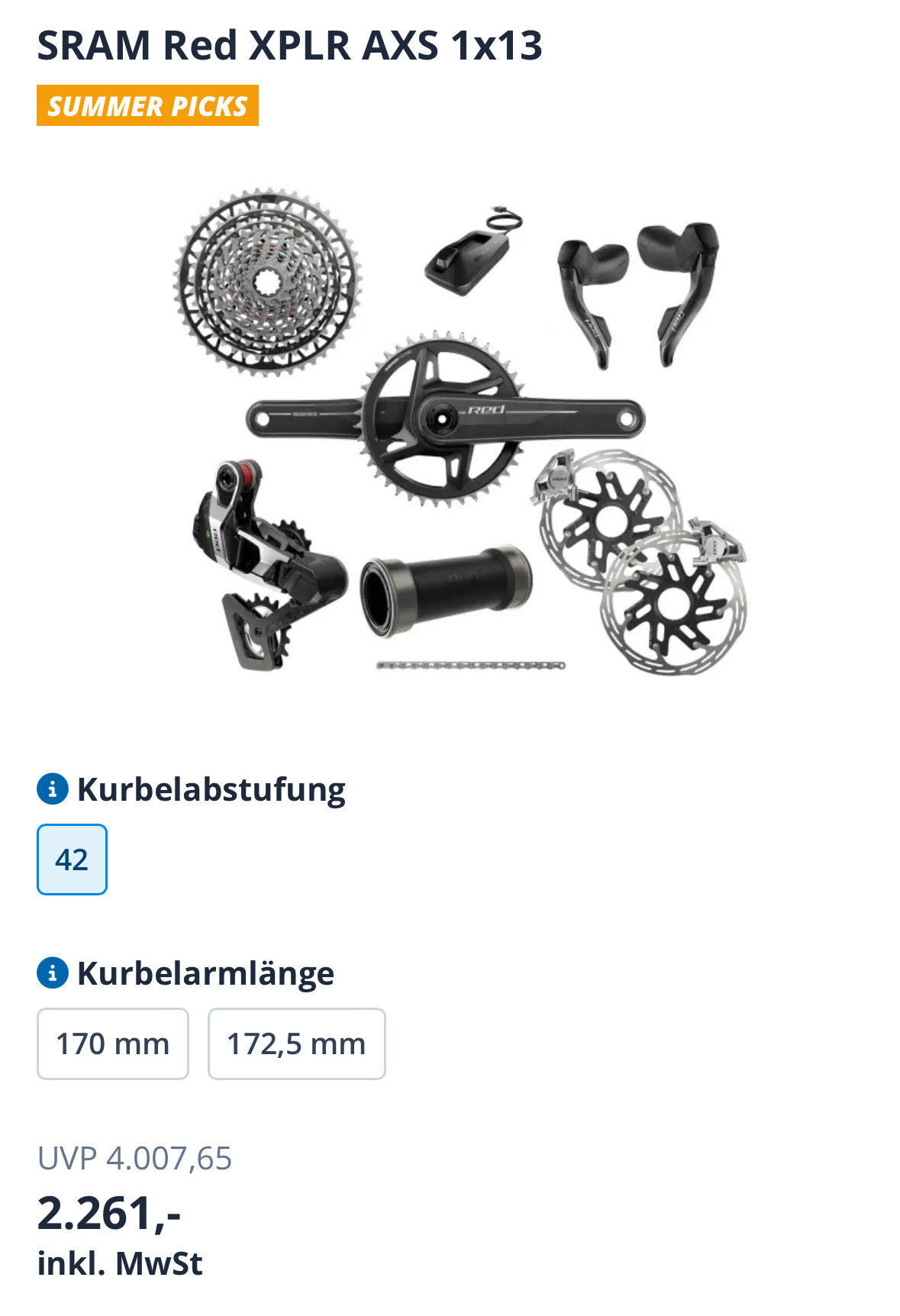This screenshot has width=900, height=1316.
Task: Choose 172,5 mm crank arm length
Action: click(x=296, y=1043)
